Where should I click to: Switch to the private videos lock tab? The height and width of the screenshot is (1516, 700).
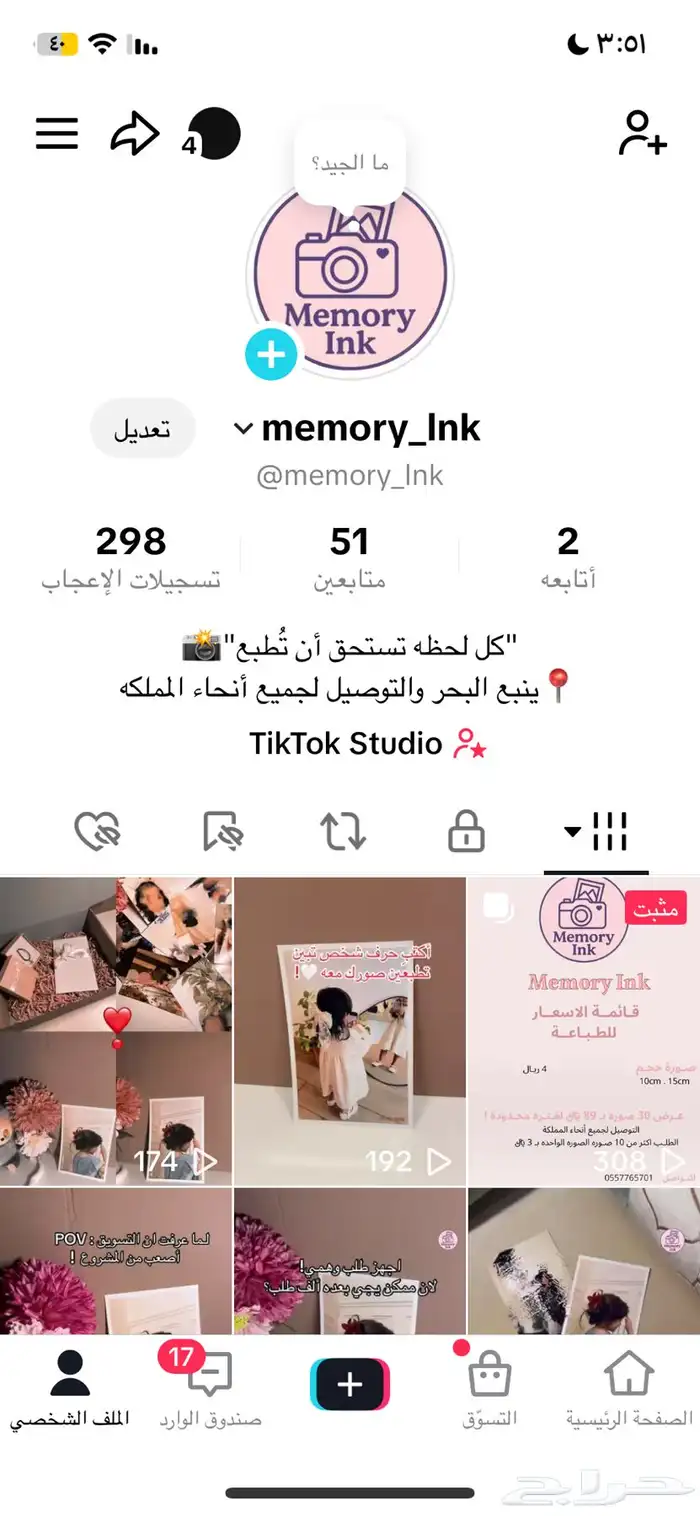pos(466,832)
